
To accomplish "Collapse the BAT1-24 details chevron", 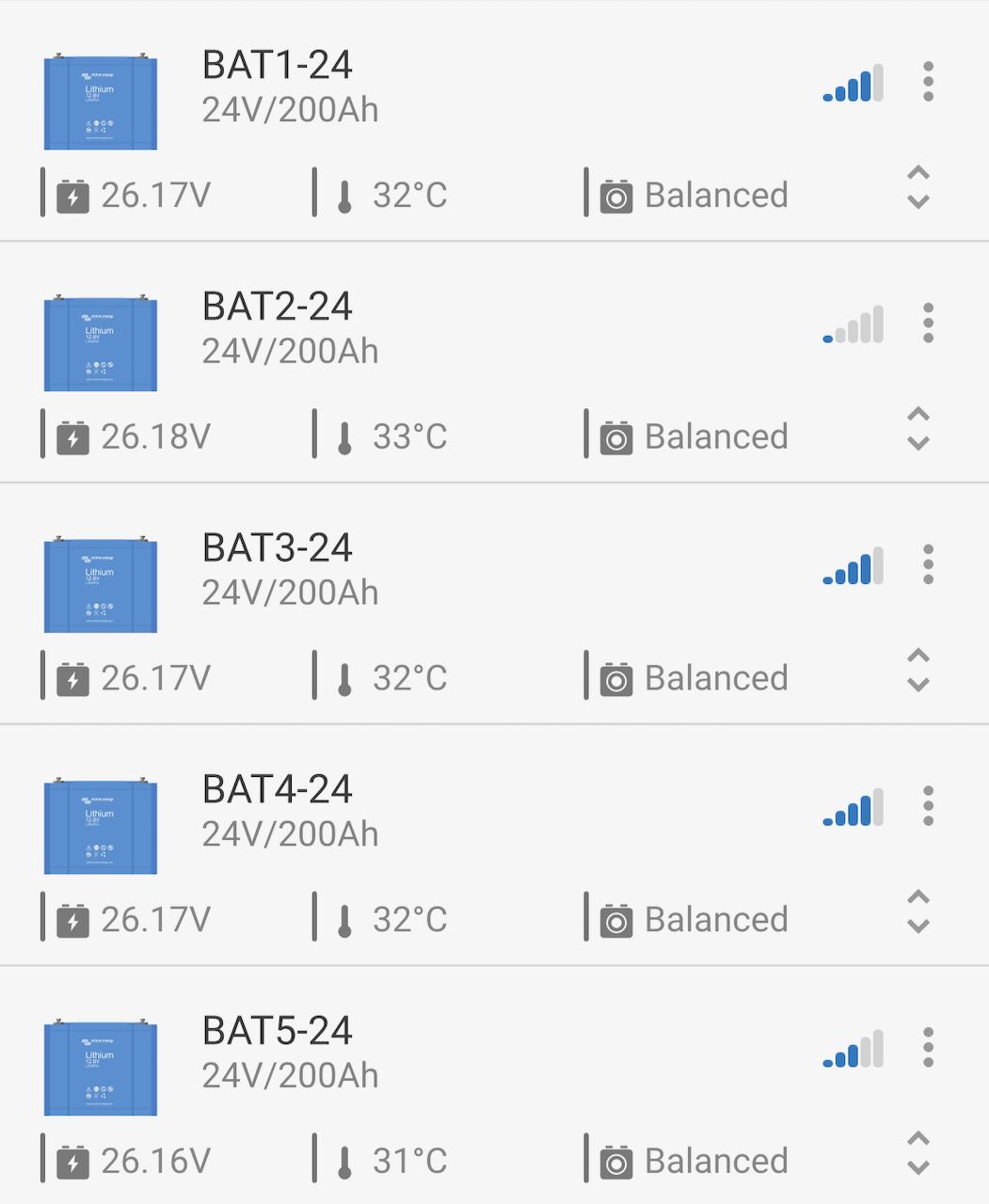I will point(917,187).
